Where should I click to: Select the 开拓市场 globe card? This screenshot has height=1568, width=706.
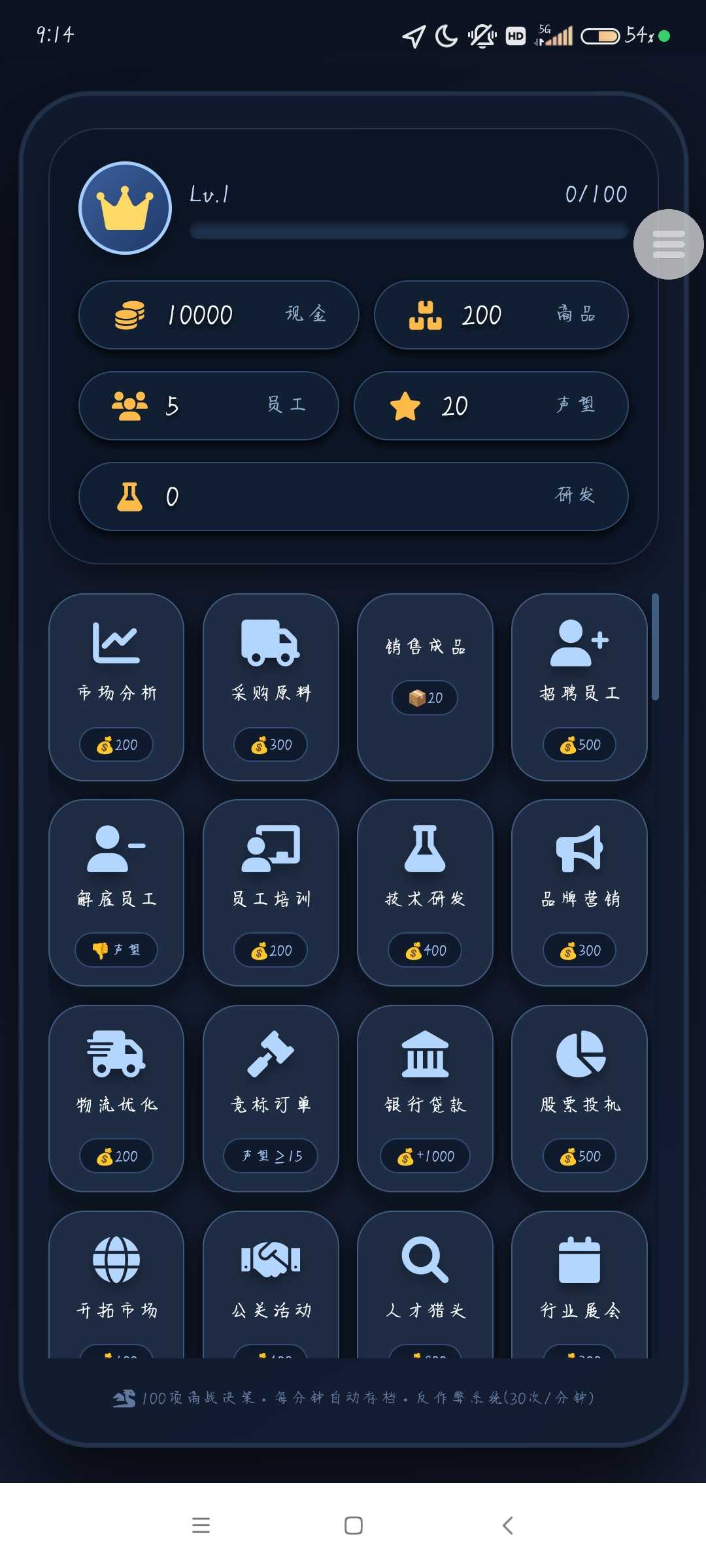(116, 1281)
